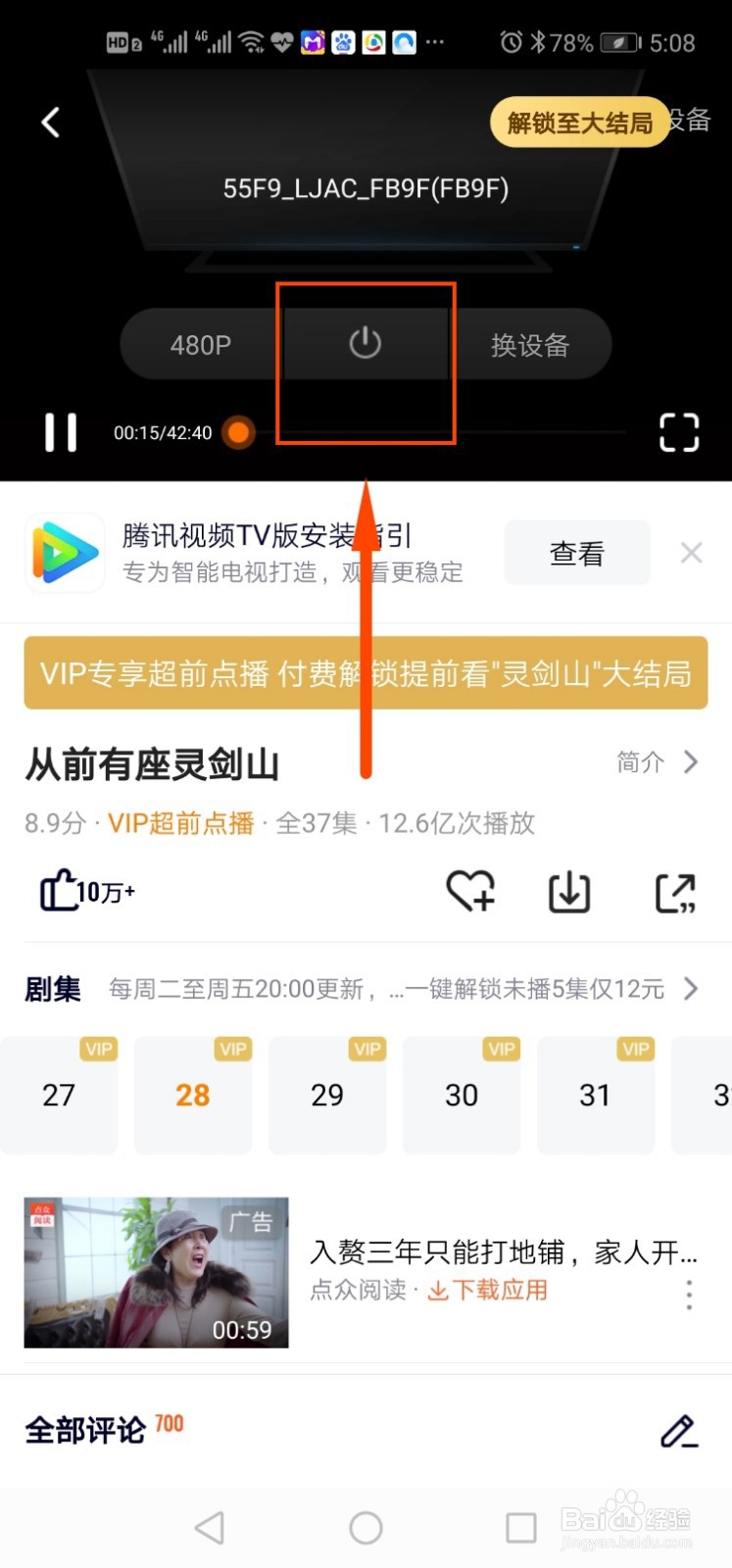Tap the download icon for the video
The width and height of the screenshot is (732, 1568).
click(568, 891)
